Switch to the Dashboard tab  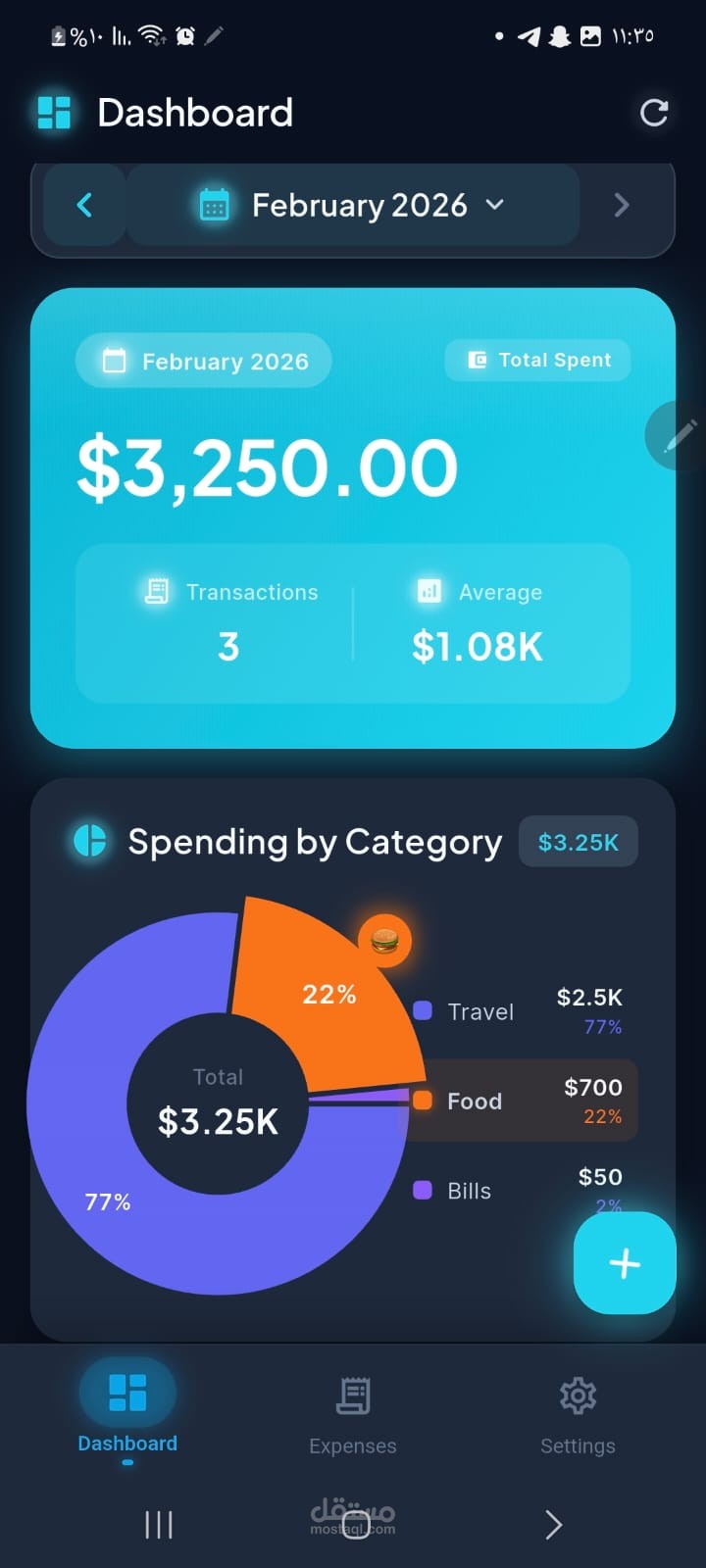click(x=126, y=1411)
